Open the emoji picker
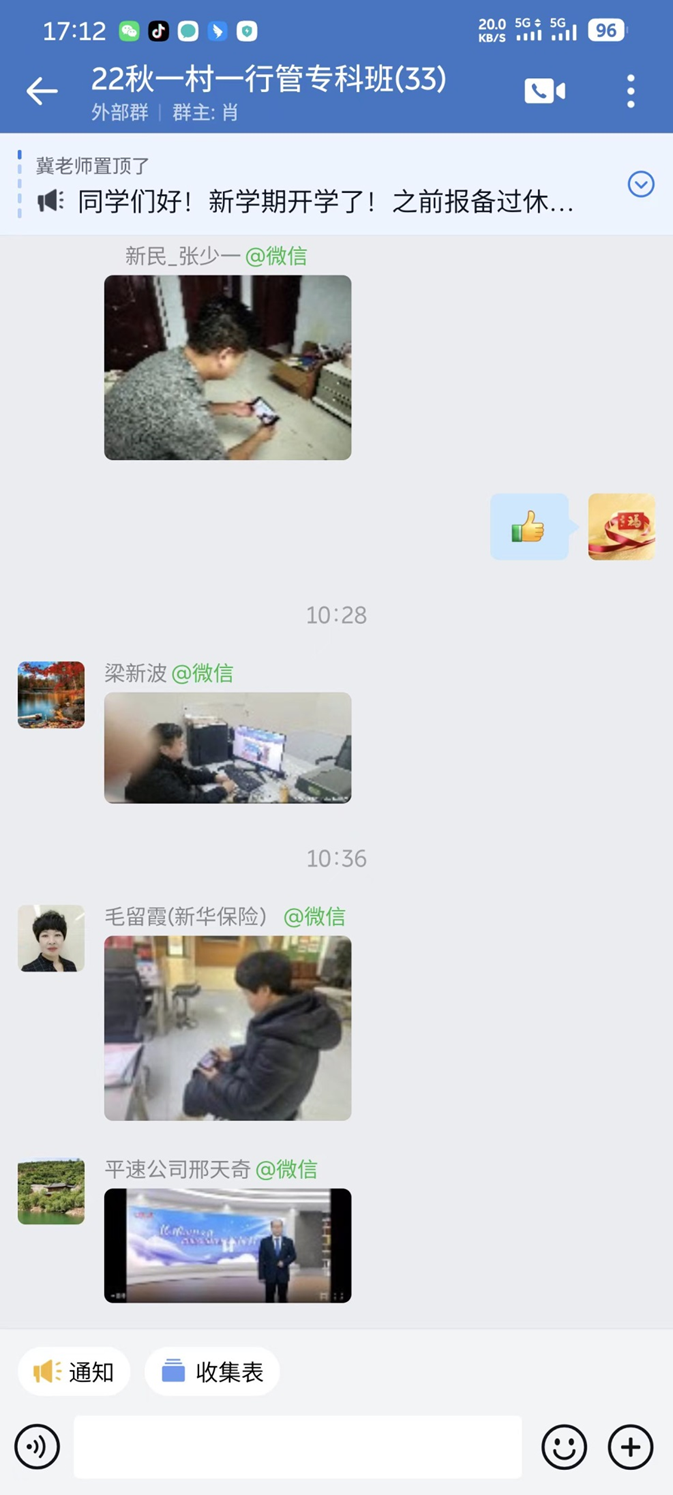 [564, 1446]
